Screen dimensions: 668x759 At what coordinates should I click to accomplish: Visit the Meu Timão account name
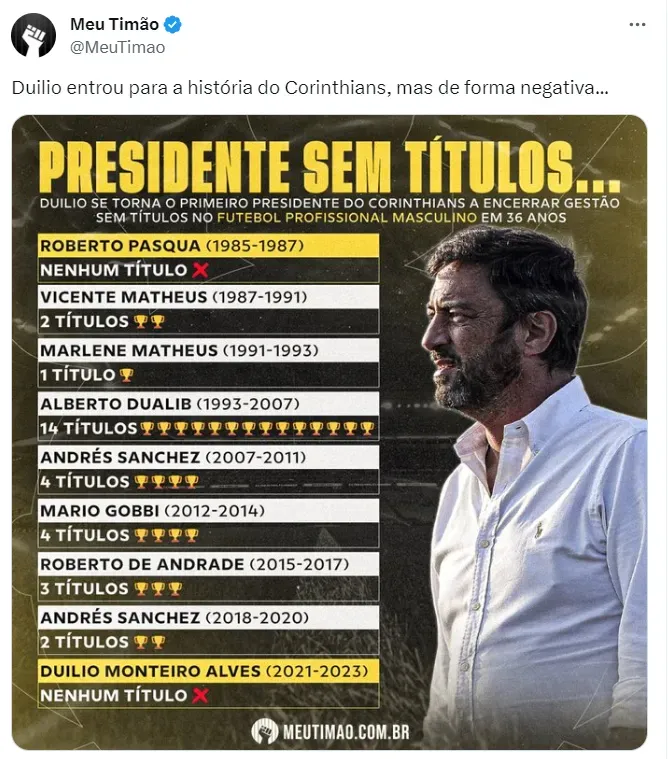click(111, 25)
